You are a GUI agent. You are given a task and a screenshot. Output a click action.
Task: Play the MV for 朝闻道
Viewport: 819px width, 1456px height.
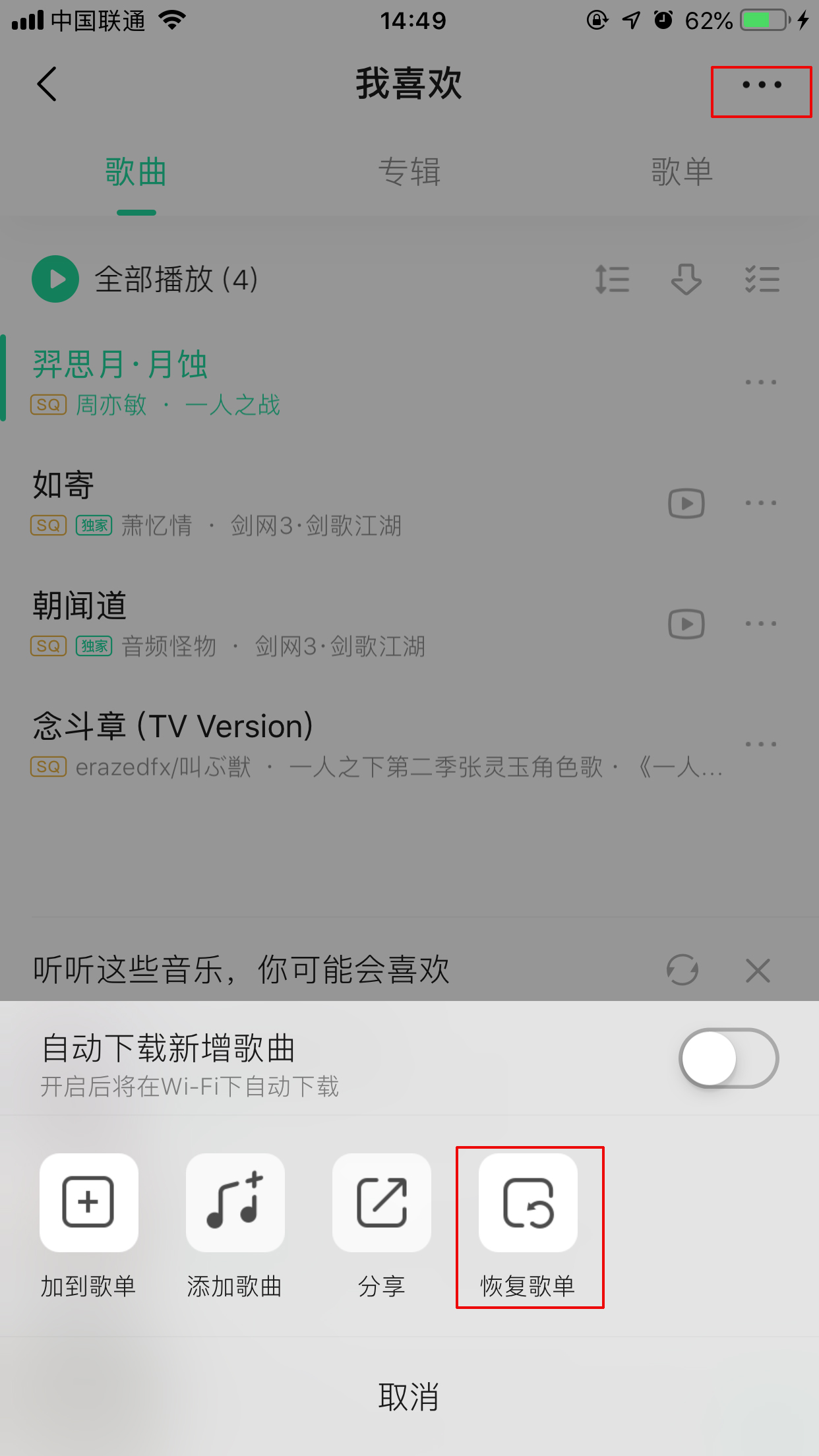pos(686,624)
